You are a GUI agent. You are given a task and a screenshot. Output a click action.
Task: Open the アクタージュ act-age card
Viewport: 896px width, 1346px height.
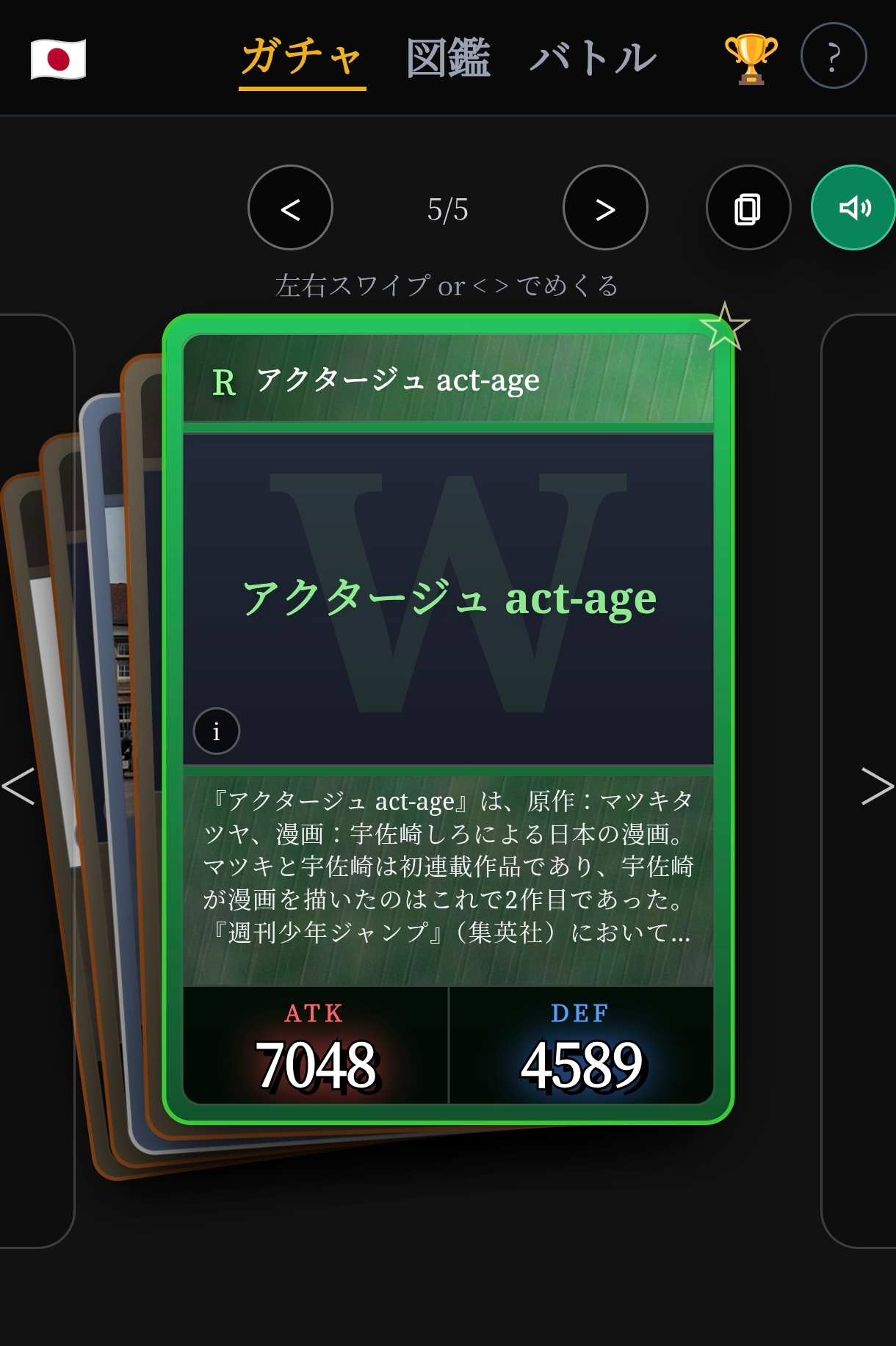(x=448, y=598)
